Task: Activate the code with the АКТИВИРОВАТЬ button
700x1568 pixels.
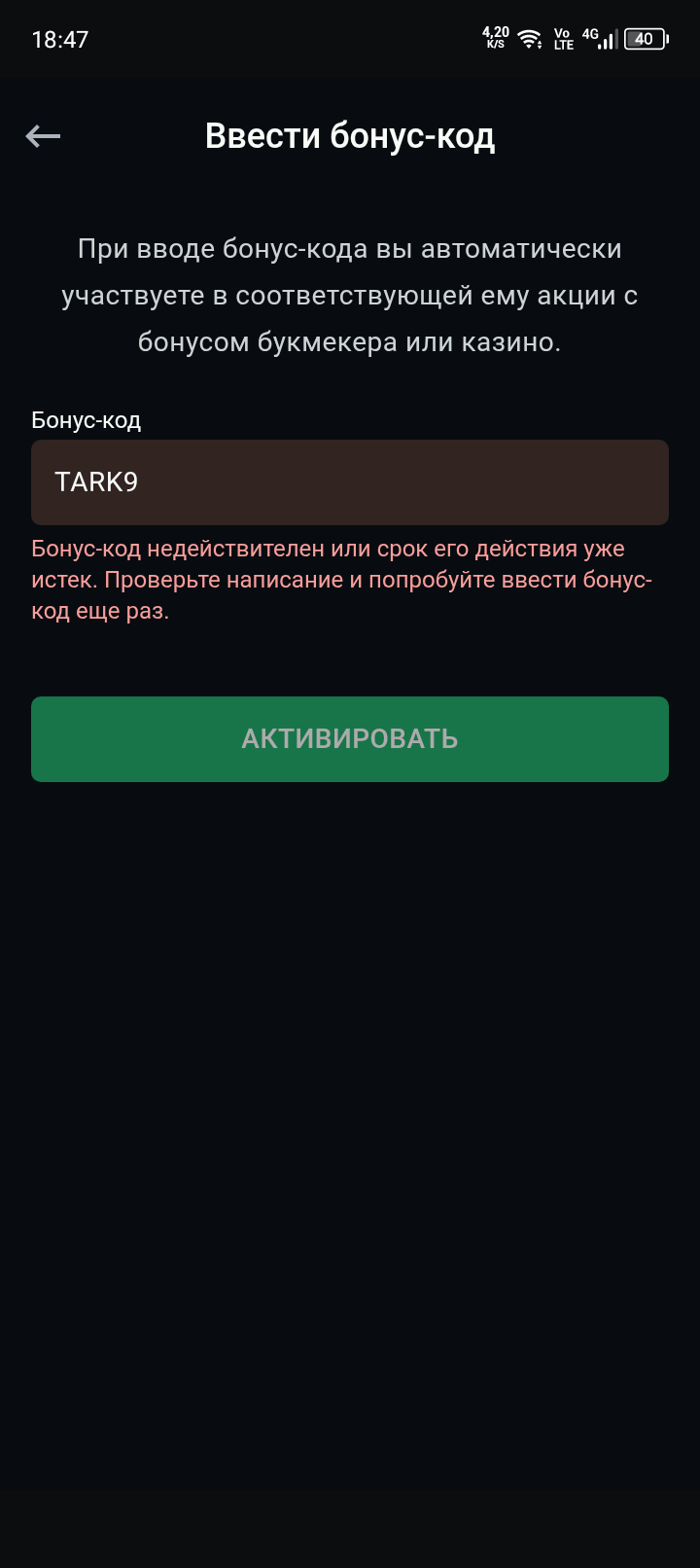Action: [x=350, y=739]
